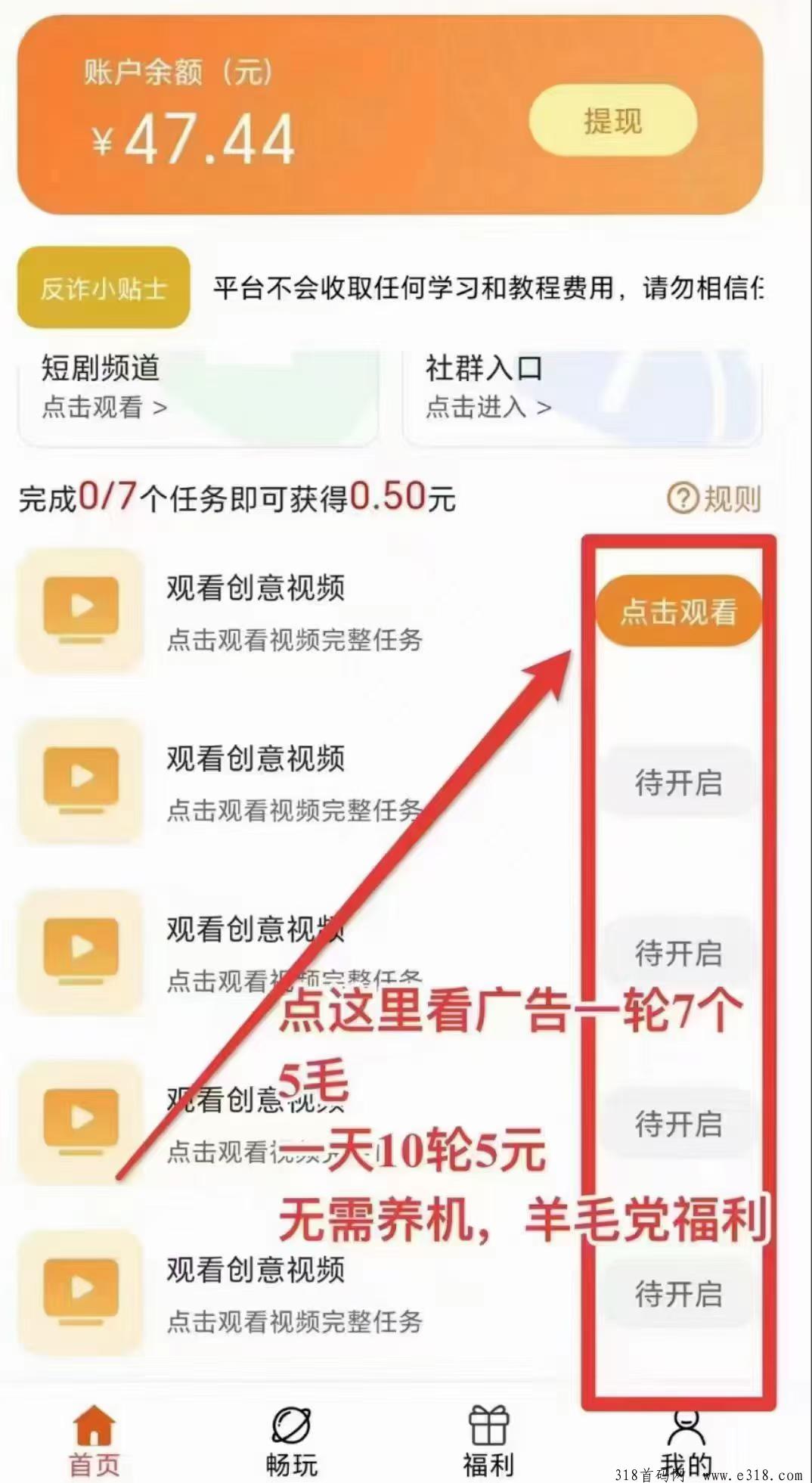Tap the 提现 withdraw button
This screenshot has width=812, height=1483.
(x=612, y=121)
